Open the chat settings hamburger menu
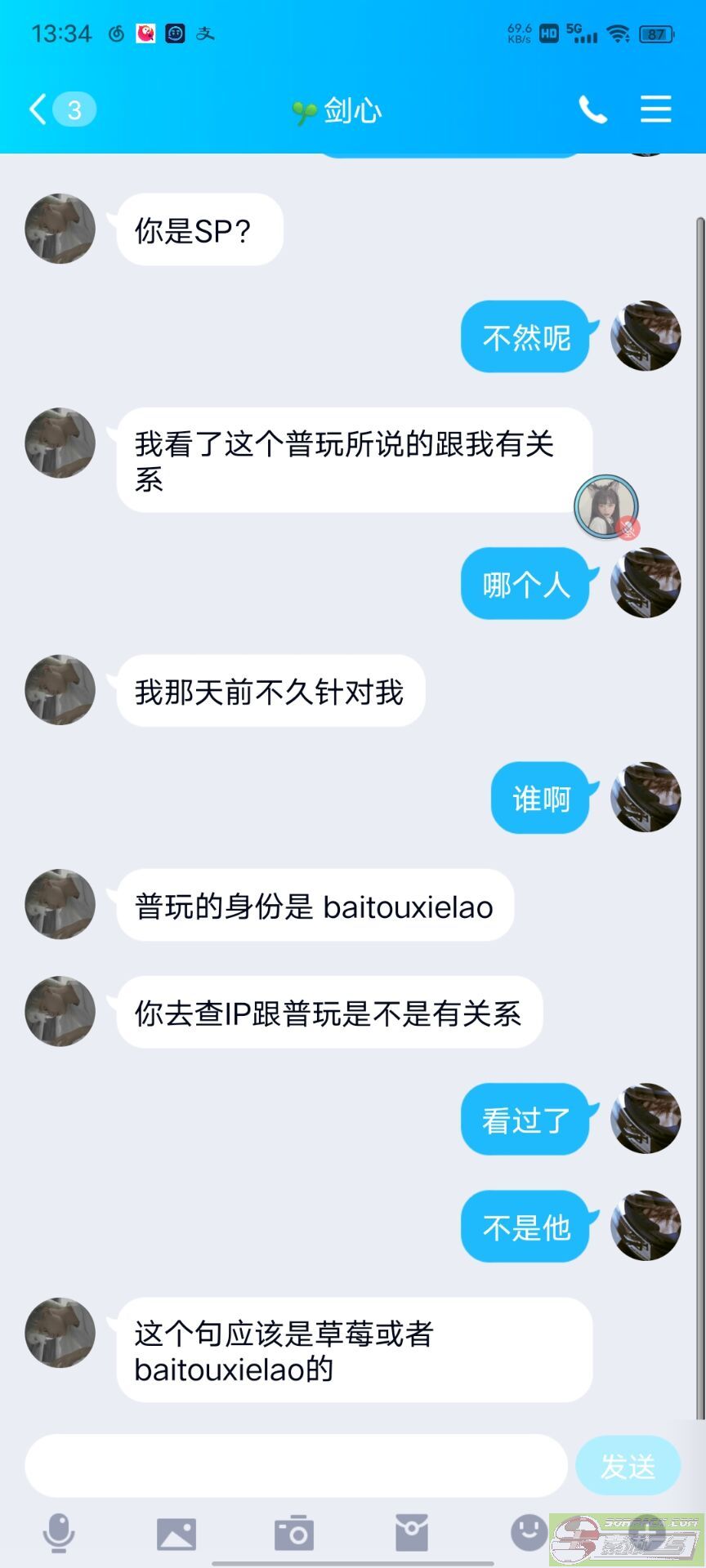 (655, 108)
